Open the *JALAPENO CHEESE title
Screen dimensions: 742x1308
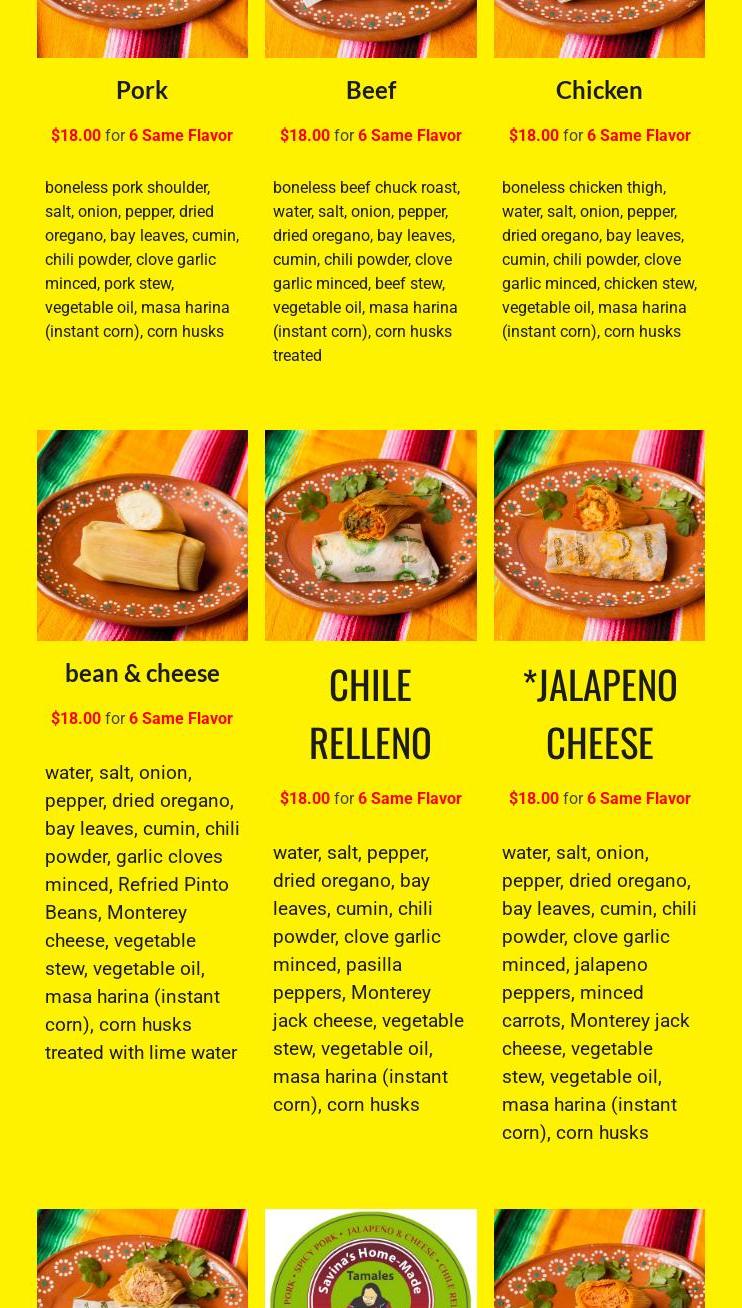(599, 713)
